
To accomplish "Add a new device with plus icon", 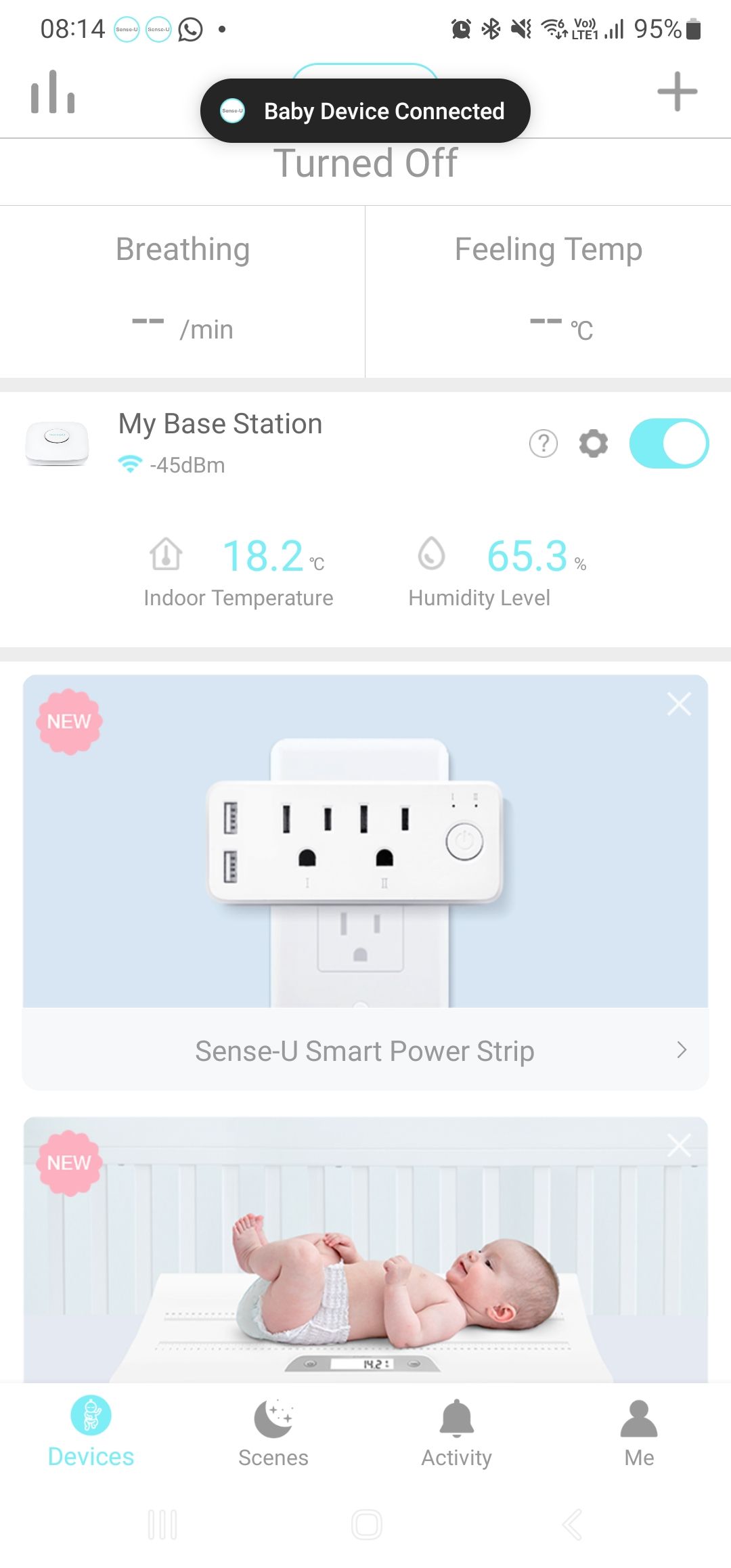I will click(677, 91).
